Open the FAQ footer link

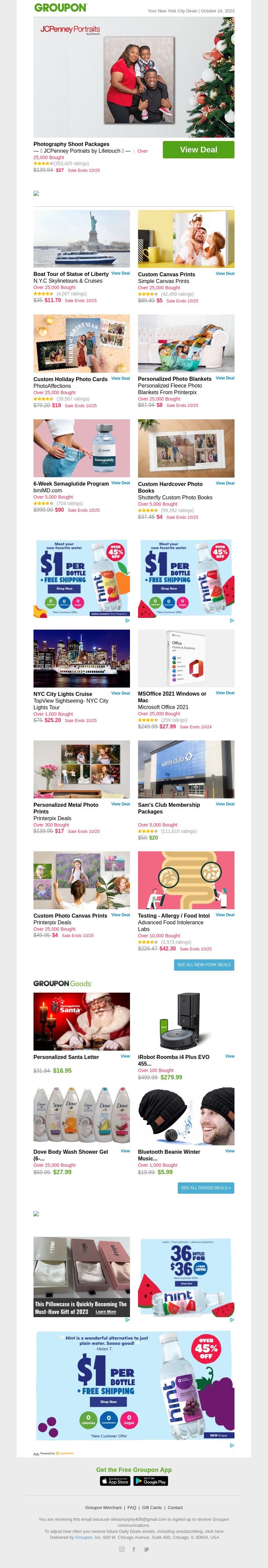132,1508
